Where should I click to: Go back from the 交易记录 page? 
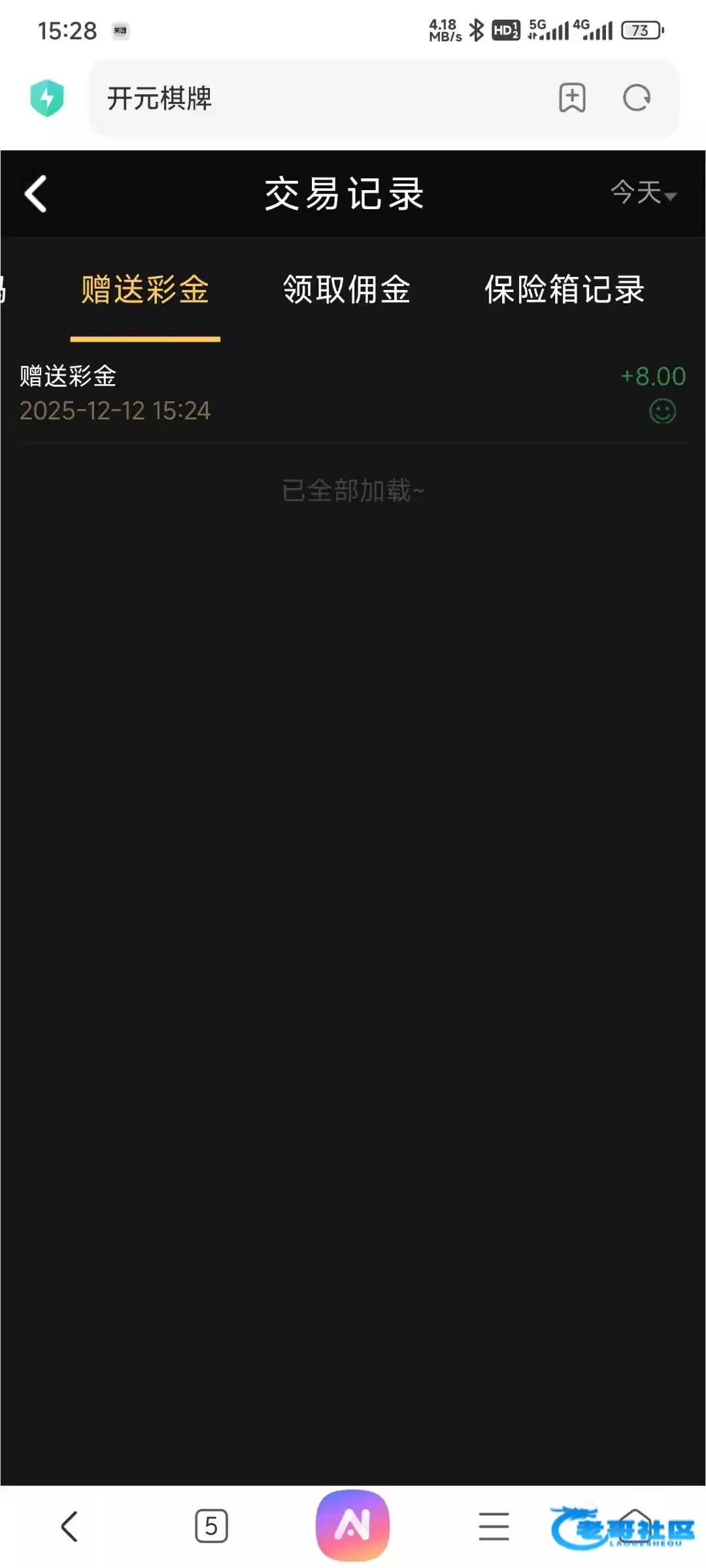pos(36,194)
